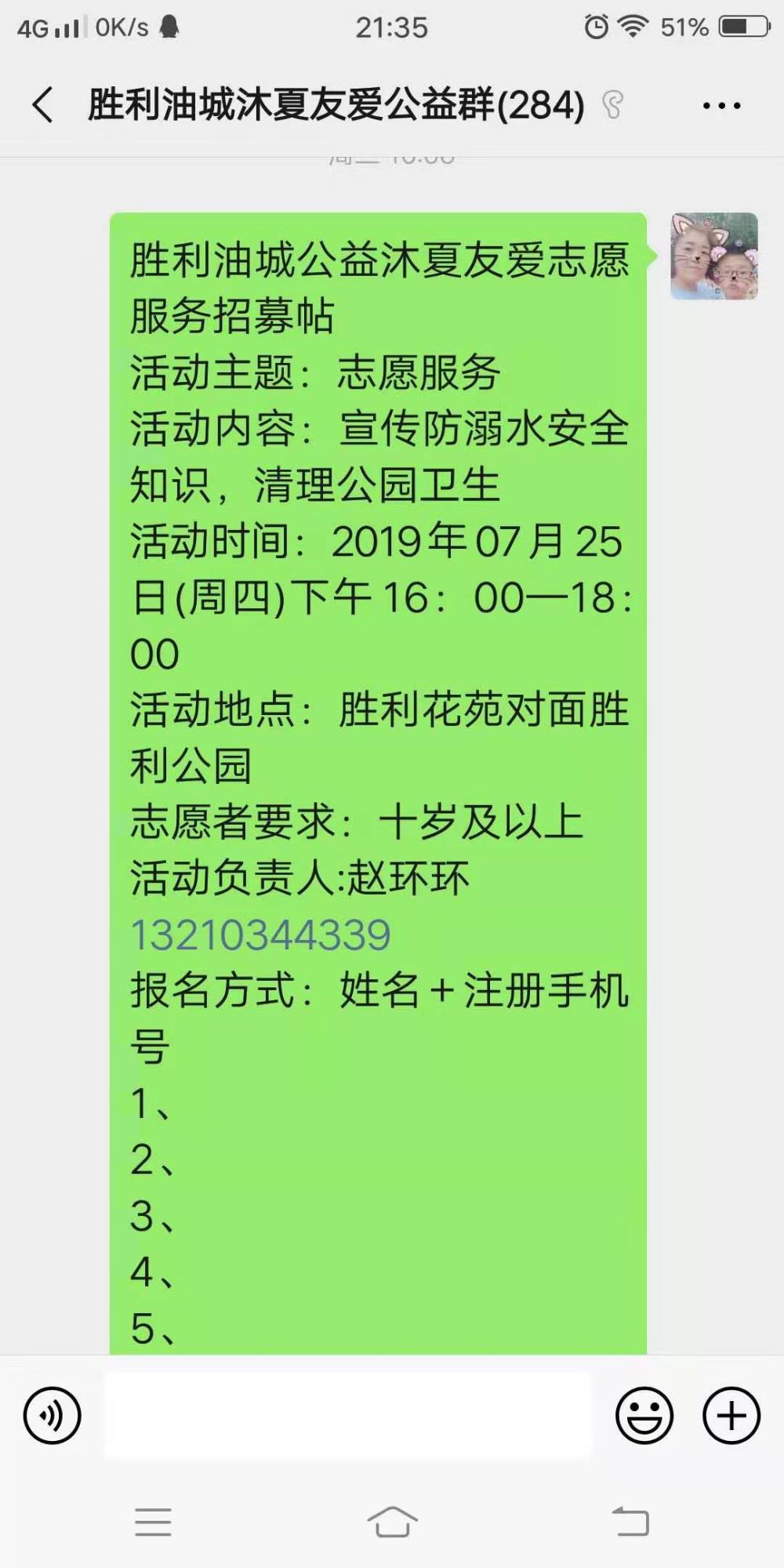Tap the phone number 13210344339
The width and height of the screenshot is (784, 1568).
[260, 935]
